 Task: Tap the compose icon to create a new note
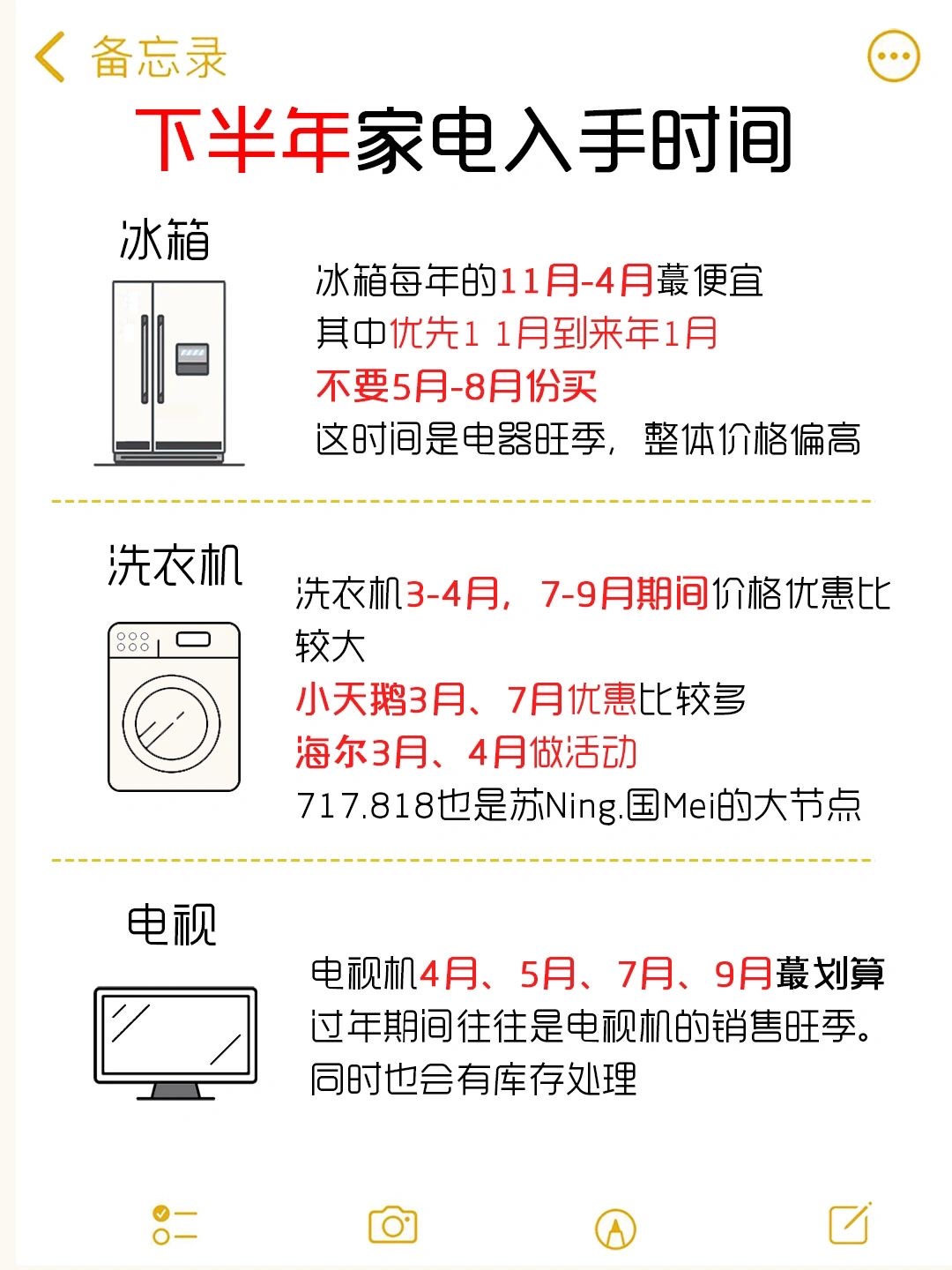coord(848,1223)
